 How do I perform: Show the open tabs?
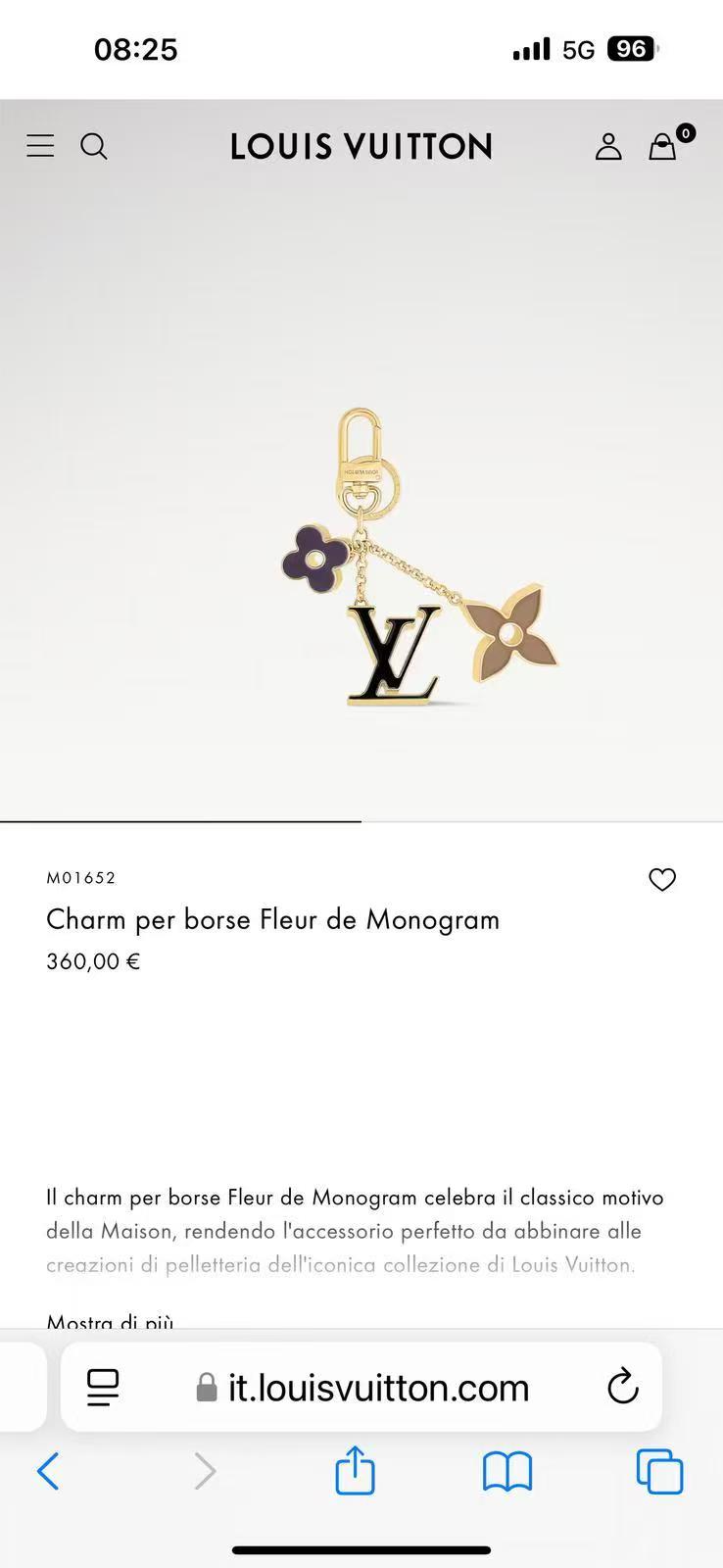(x=659, y=1471)
